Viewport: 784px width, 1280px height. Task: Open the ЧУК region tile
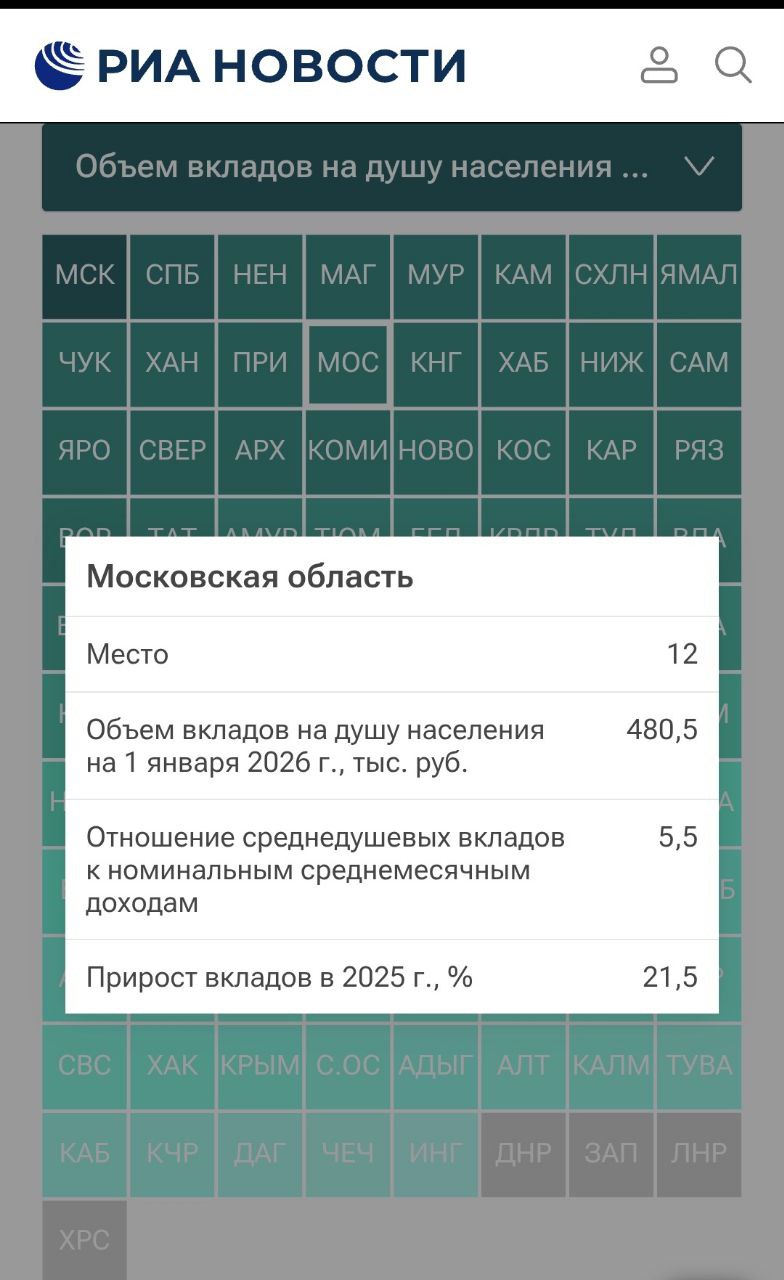pos(83,363)
